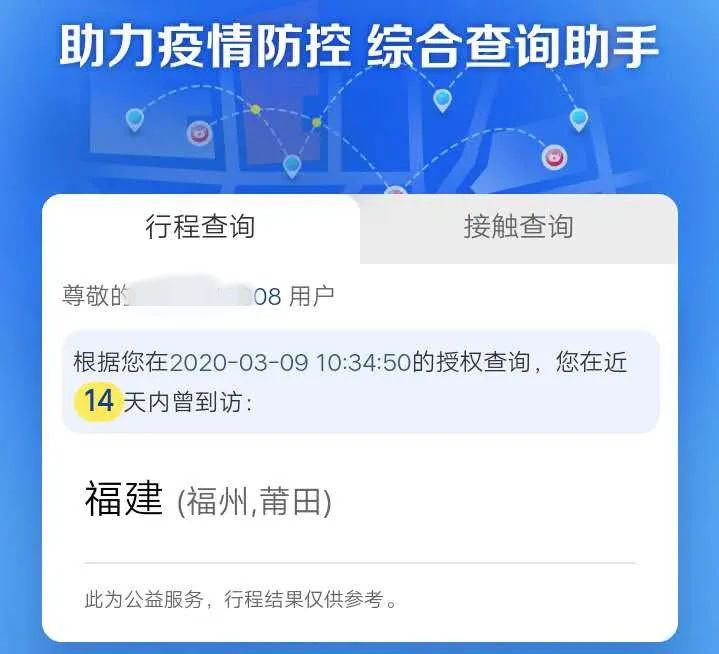
Task: Select the 行程查询 tab
Action: (x=200, y=227)
